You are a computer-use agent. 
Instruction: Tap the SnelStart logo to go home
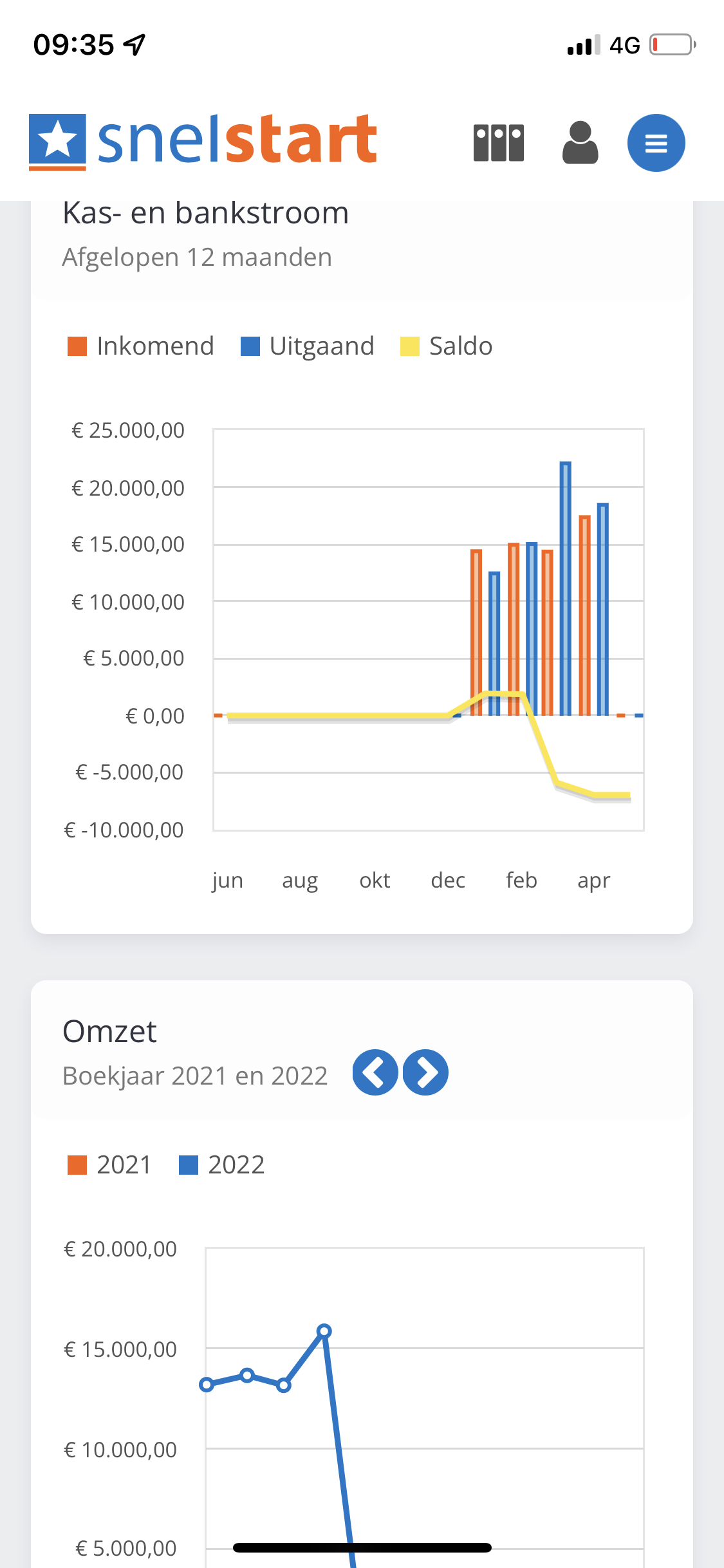(x=203, y=142)
